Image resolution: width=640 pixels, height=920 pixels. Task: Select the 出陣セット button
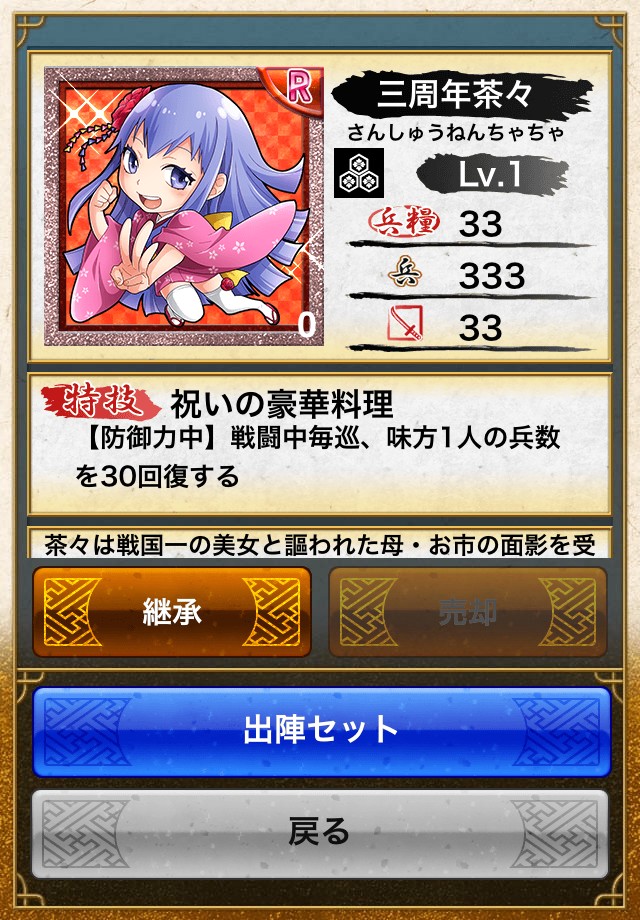[x=320, y=730]
